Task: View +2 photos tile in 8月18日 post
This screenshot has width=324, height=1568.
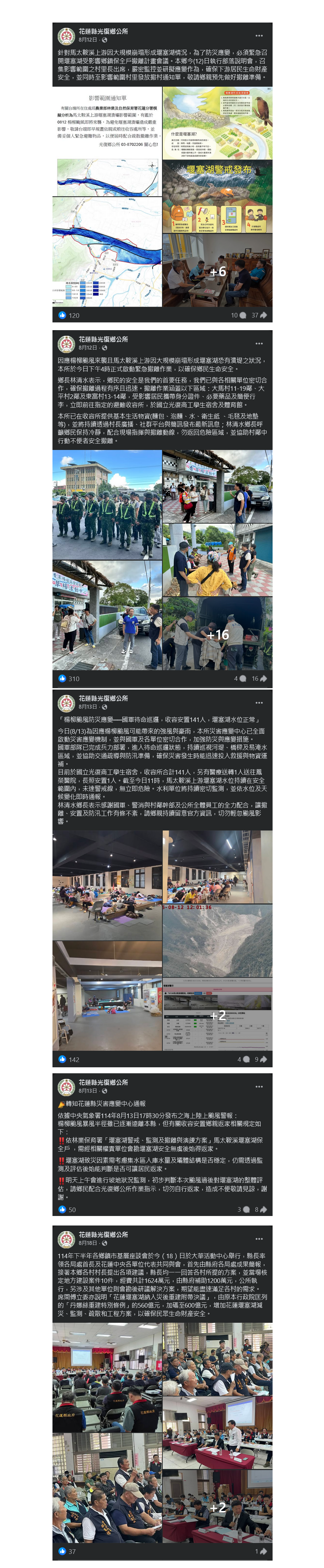Action: click(218, 1507)
